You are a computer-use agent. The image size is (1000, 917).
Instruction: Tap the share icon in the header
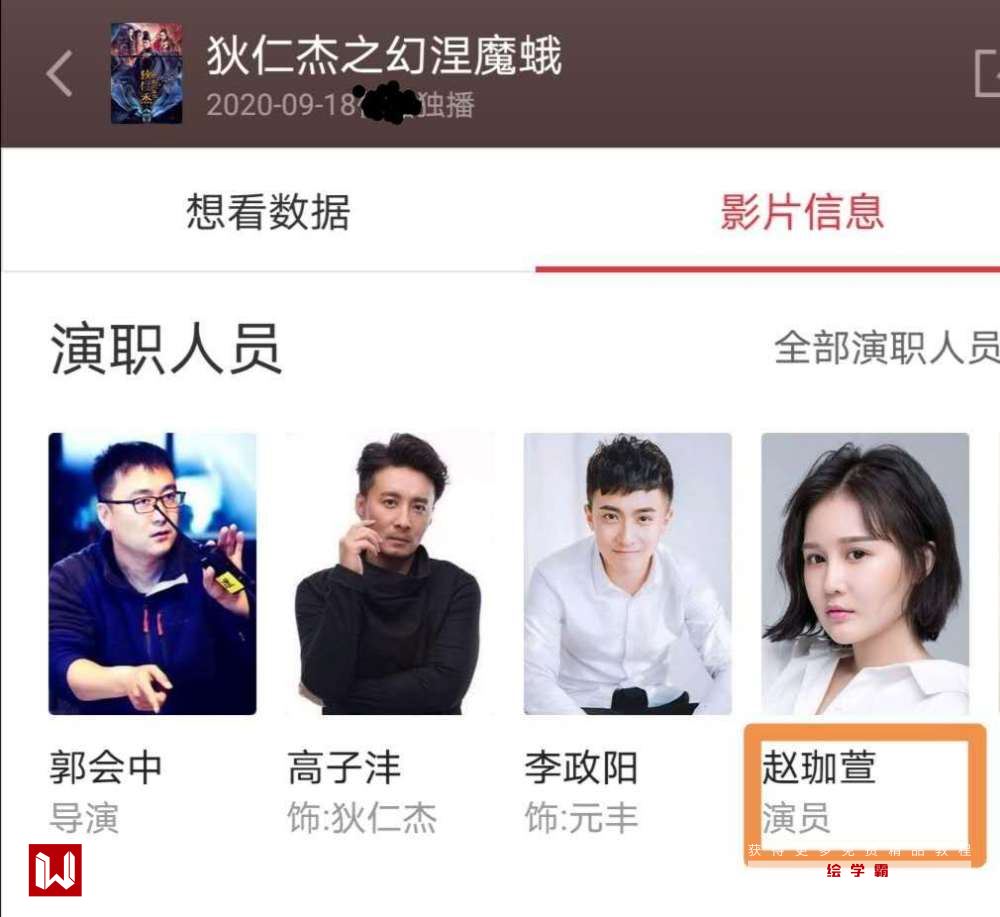[986, 74]
